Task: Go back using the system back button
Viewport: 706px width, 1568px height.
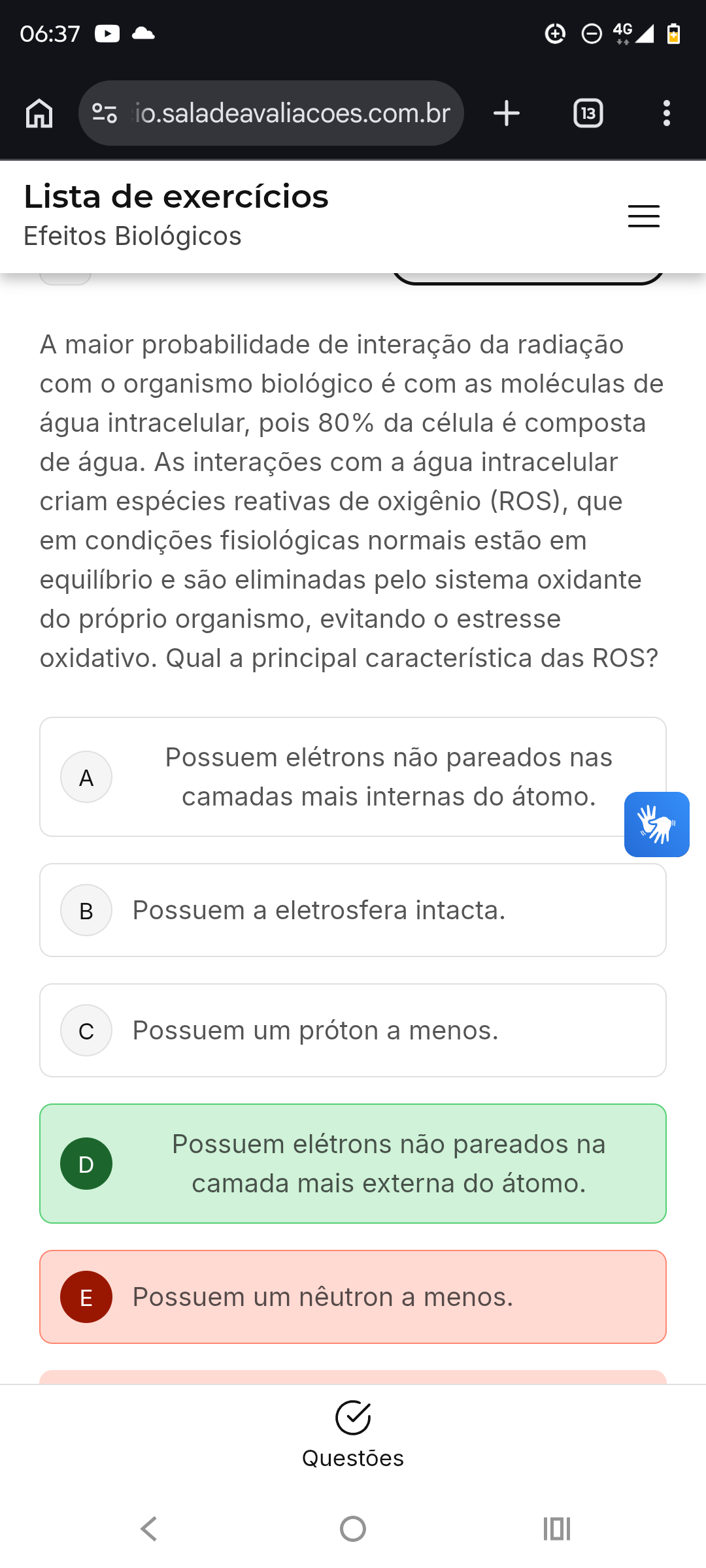Action: pyautogui.click(x=149, y=1529)
